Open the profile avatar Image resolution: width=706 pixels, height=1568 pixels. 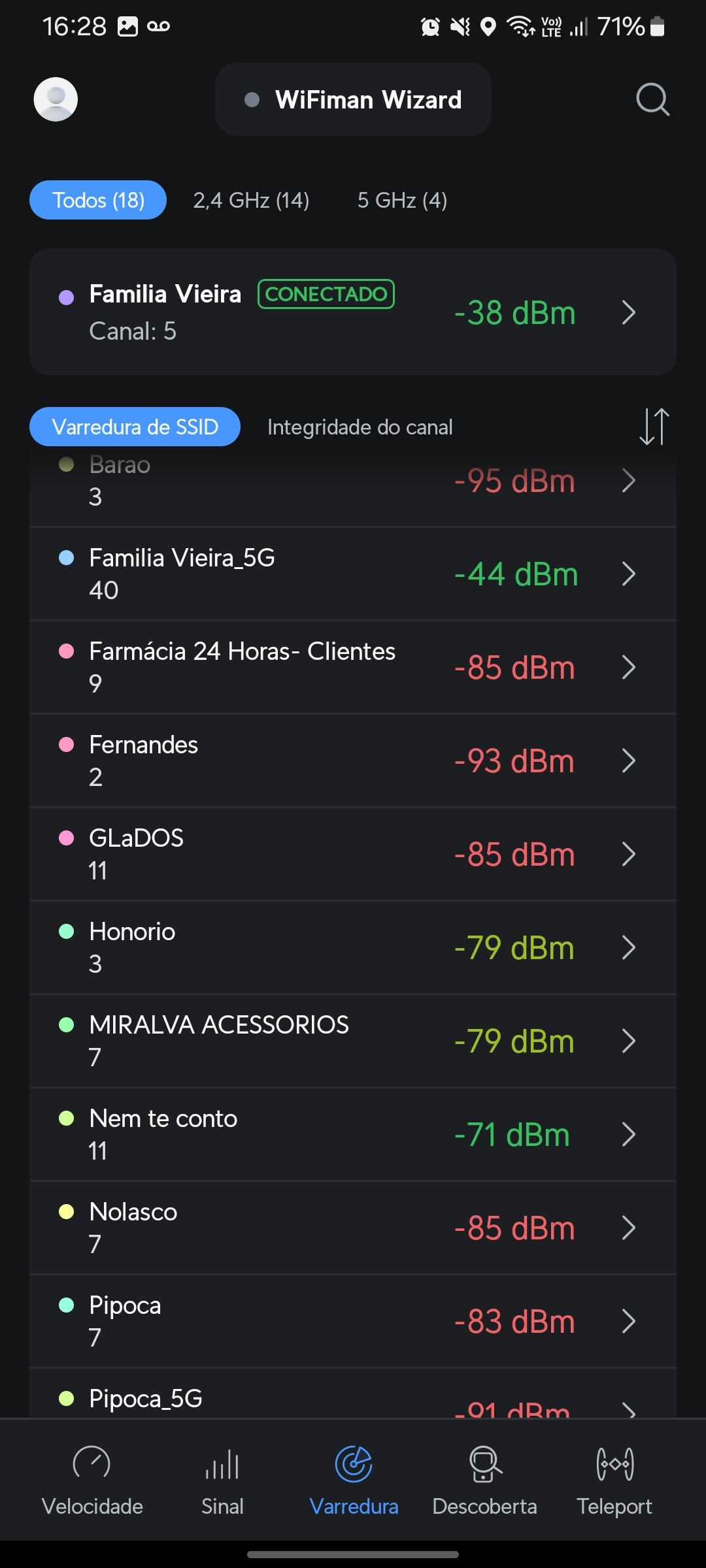[56, 99]
